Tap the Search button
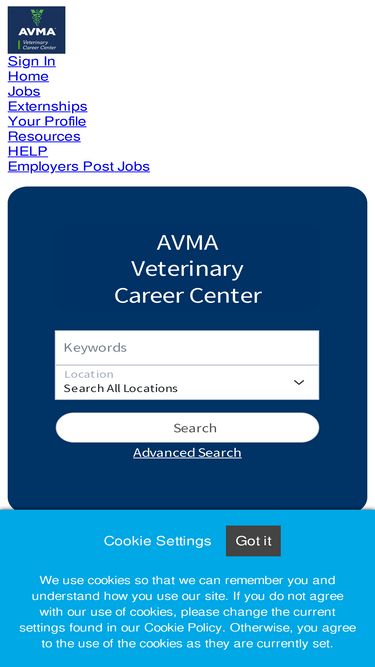The image size is (375, 667). pyautogui.click(x=187, y=428)
